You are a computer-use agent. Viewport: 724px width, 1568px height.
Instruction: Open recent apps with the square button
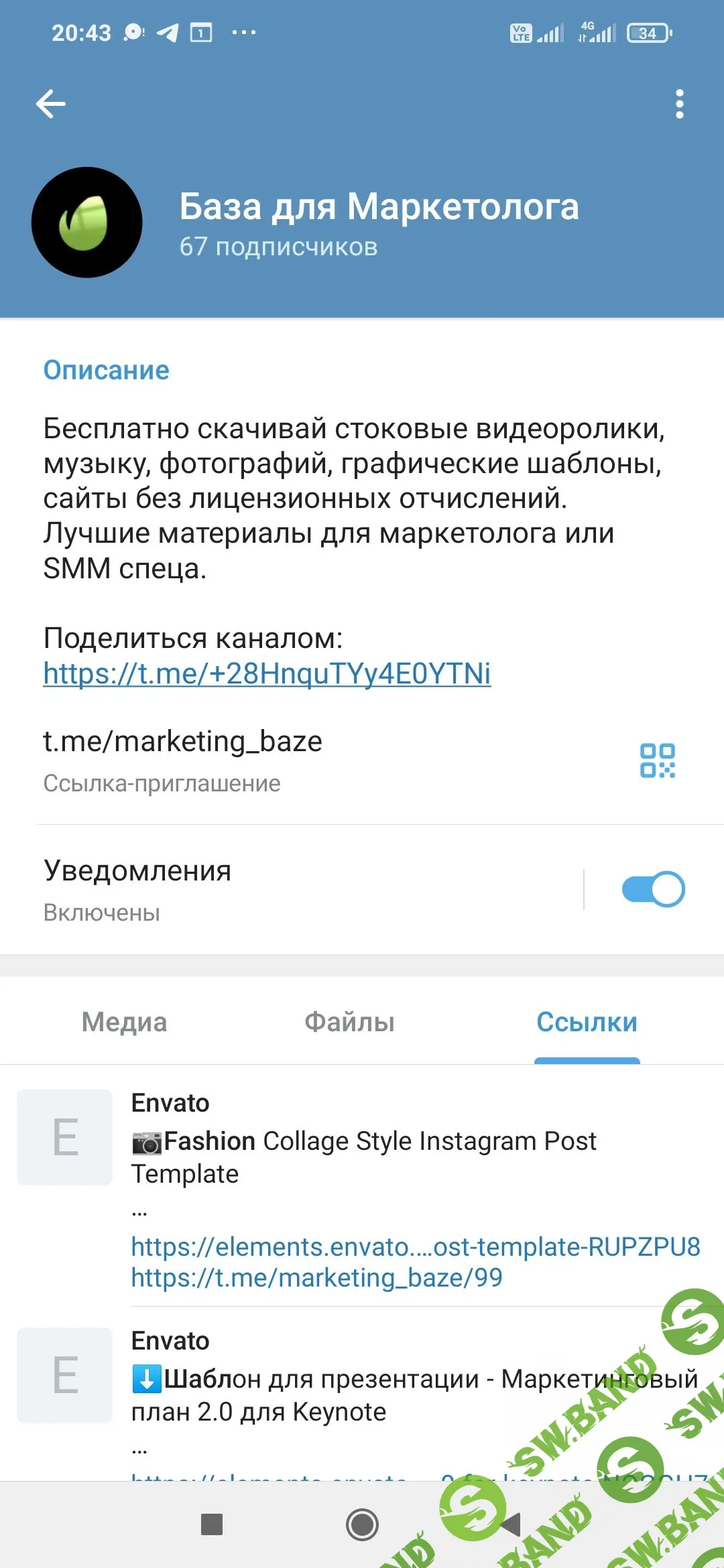[212, 1525]
